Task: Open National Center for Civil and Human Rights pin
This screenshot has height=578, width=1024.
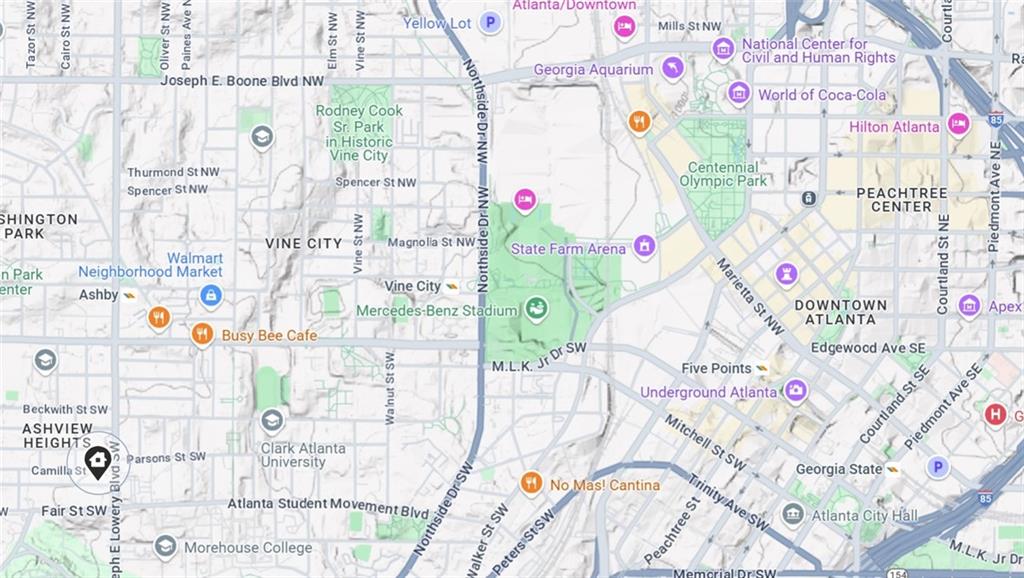Action: pos(723,48)
